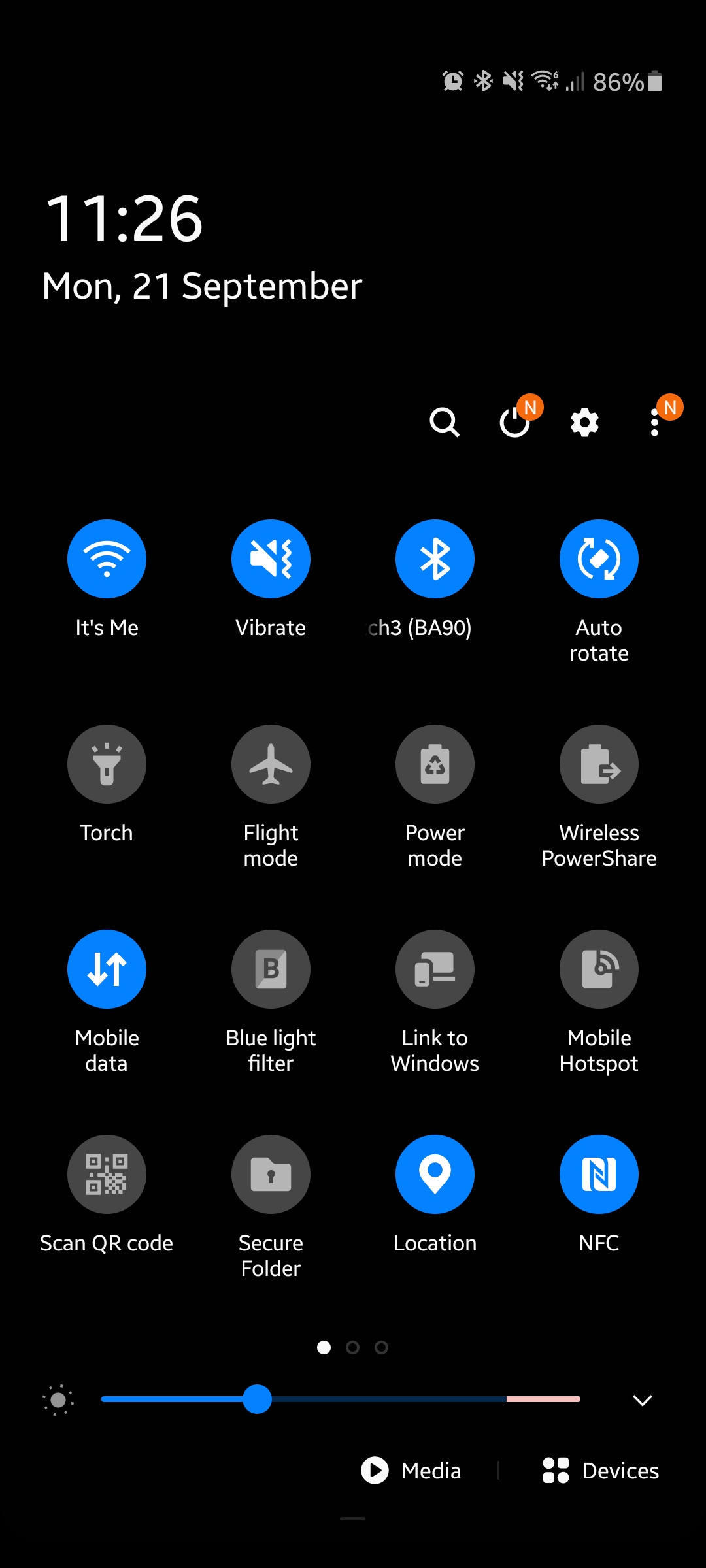Image resolution: width=706 pixels, height=1568 pixels.
Task: Disable the Location tile
Action: [435, 1174]
